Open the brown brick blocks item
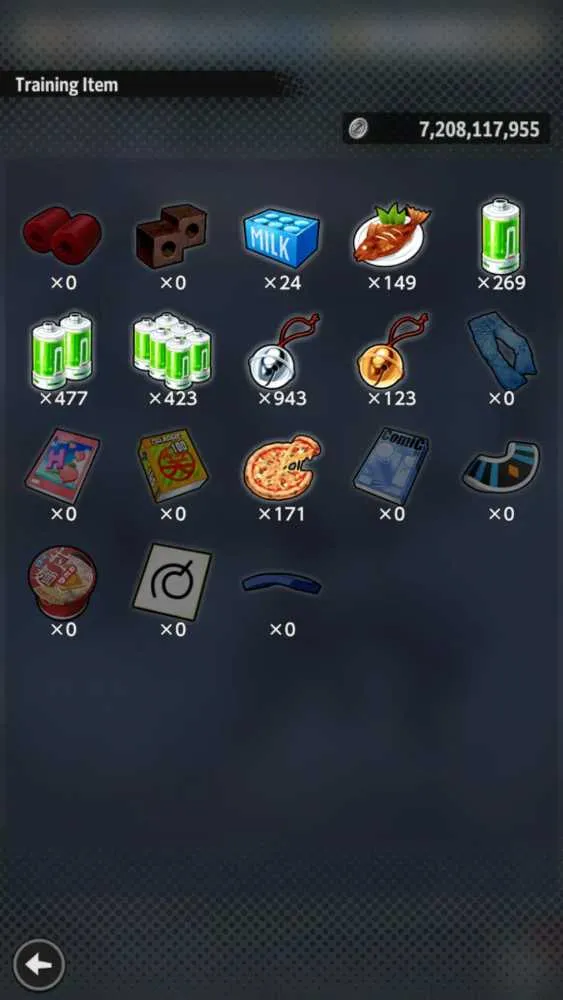This screenshot has width=563, height=1000. pos(172,235)
